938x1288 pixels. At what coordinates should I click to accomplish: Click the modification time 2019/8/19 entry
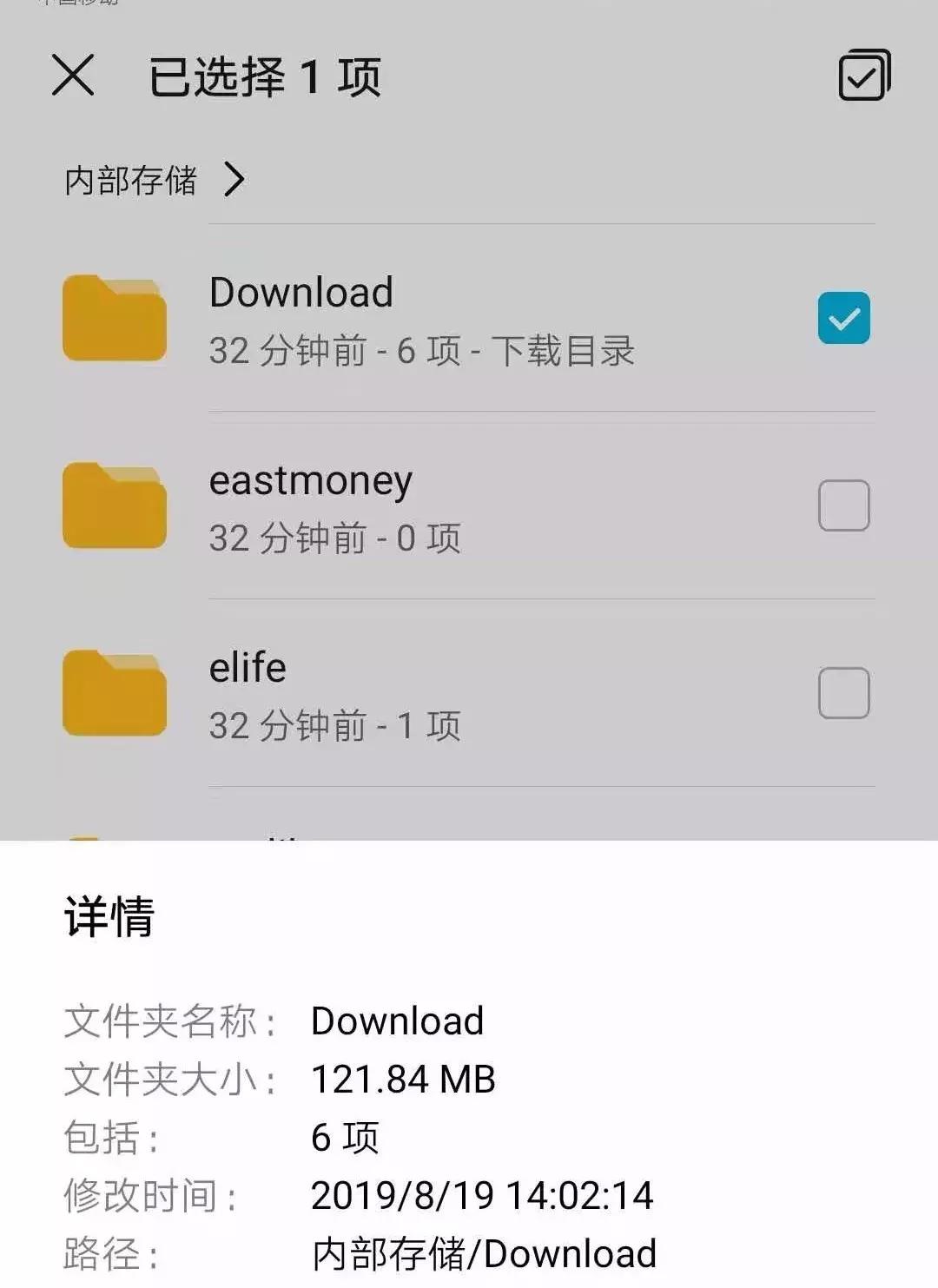[483, 1195]
